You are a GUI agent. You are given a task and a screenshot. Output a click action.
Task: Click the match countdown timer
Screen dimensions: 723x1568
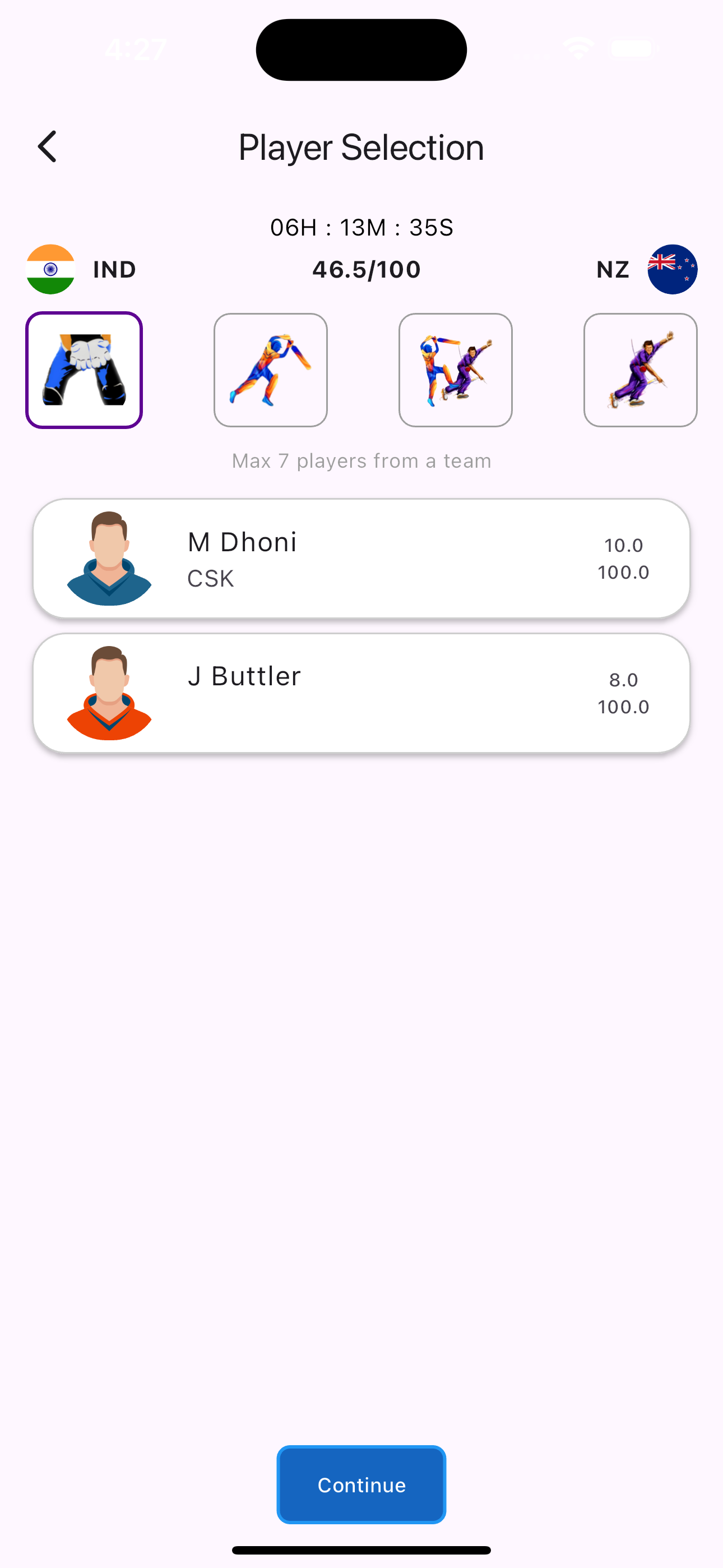click(x=361, y=227)
